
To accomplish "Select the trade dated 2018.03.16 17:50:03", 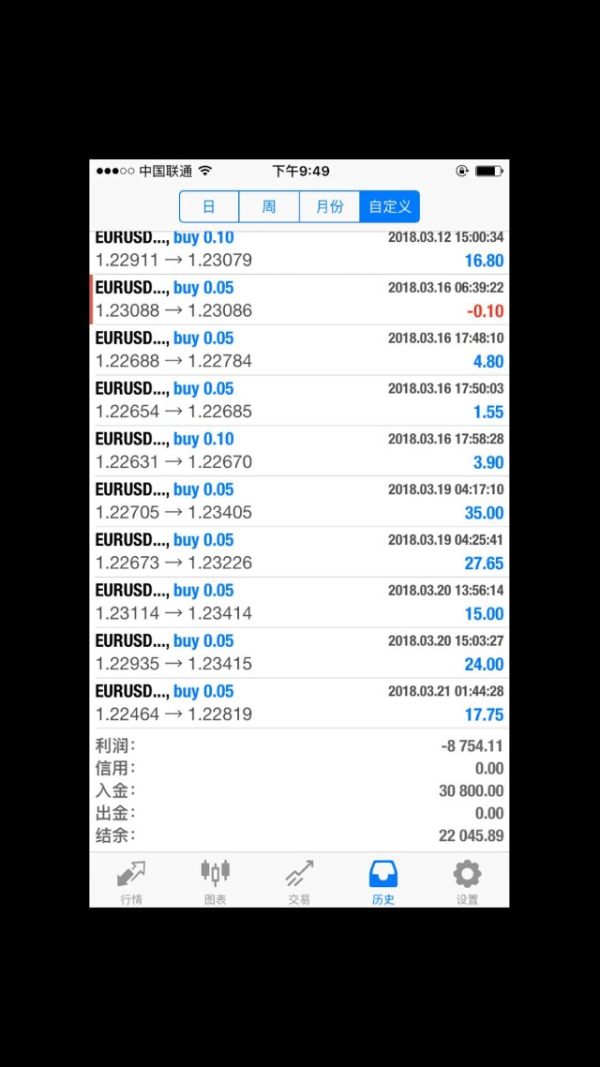I will [299, 400].
